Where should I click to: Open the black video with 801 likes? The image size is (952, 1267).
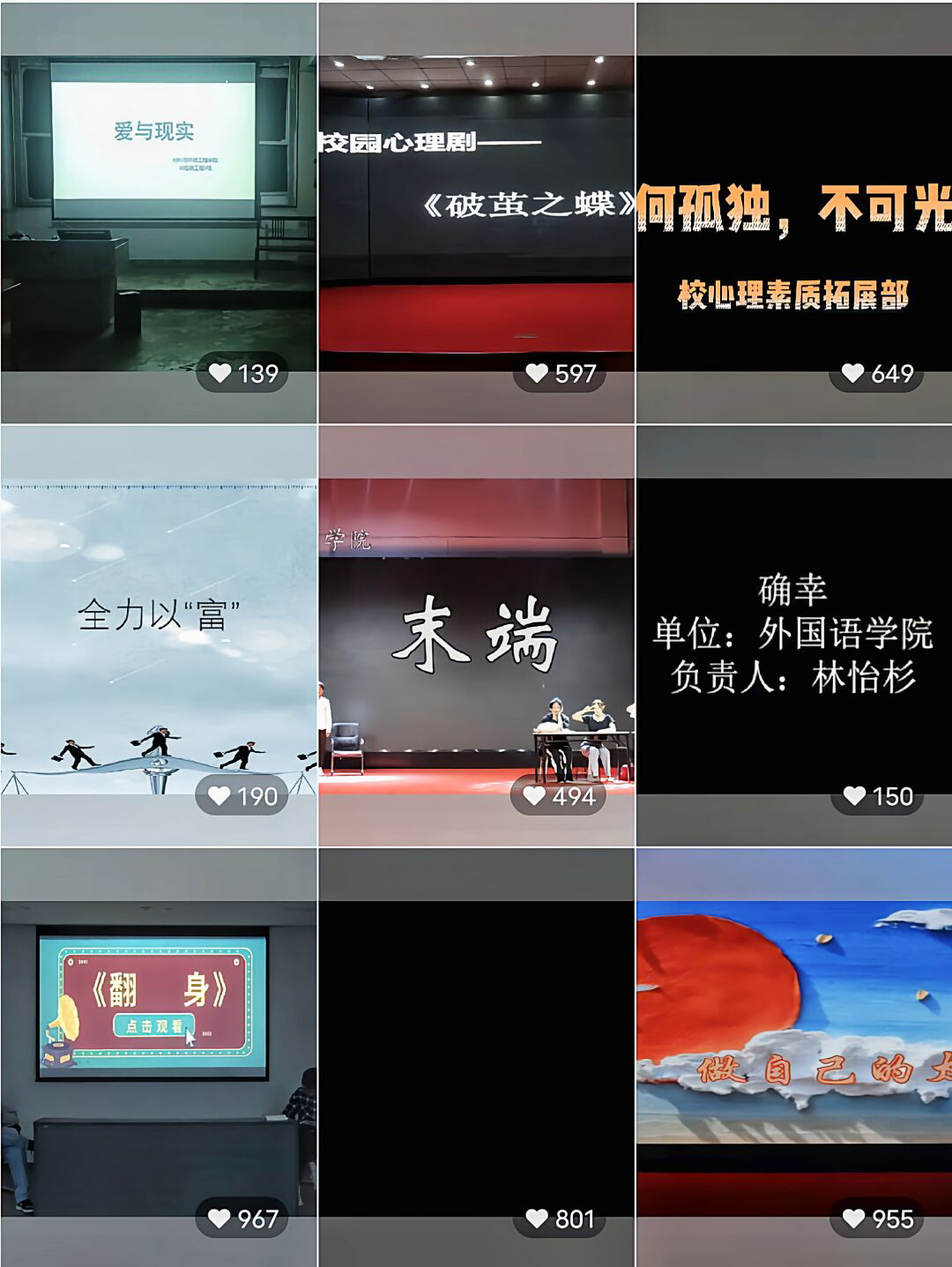click(x=476, y=1058)
